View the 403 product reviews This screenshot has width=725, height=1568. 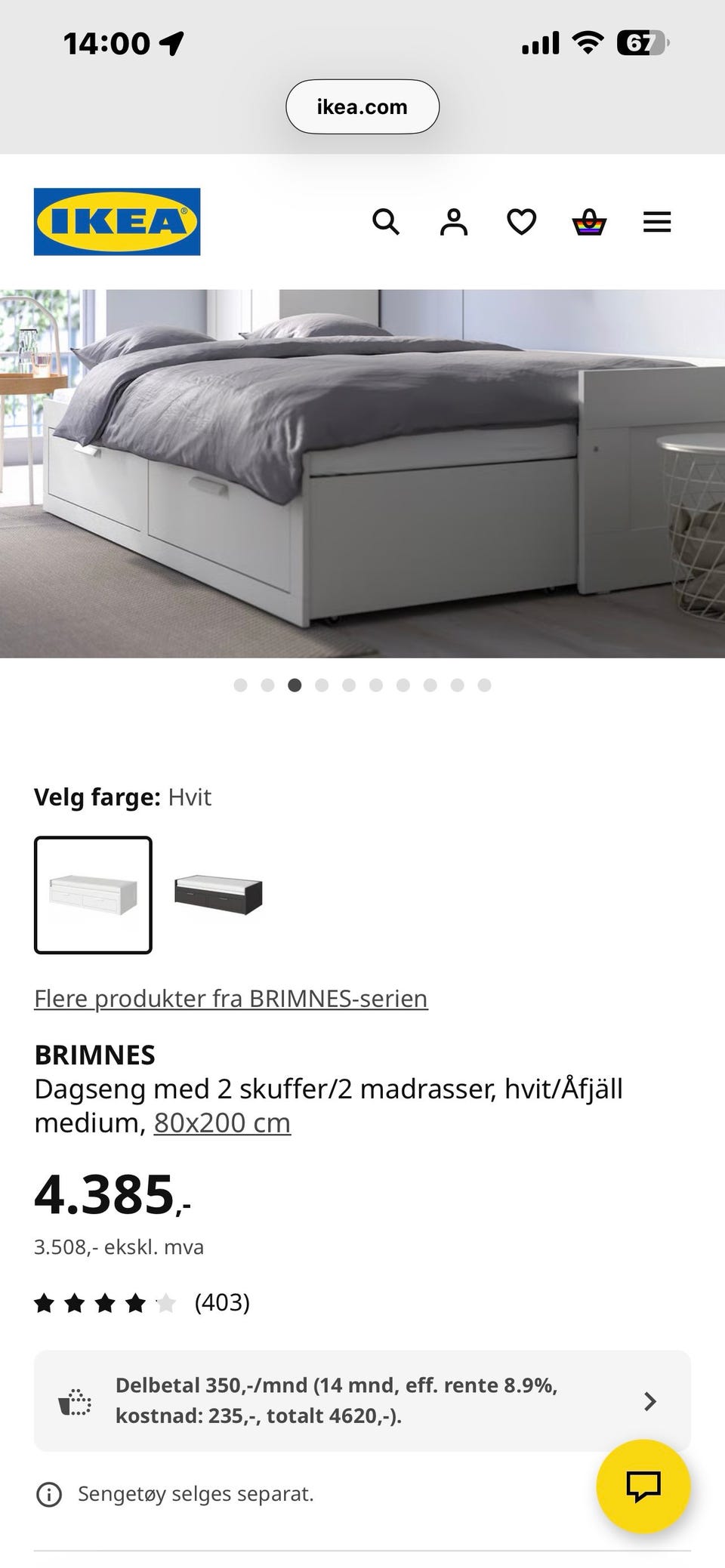click(x=222, y=1302)
